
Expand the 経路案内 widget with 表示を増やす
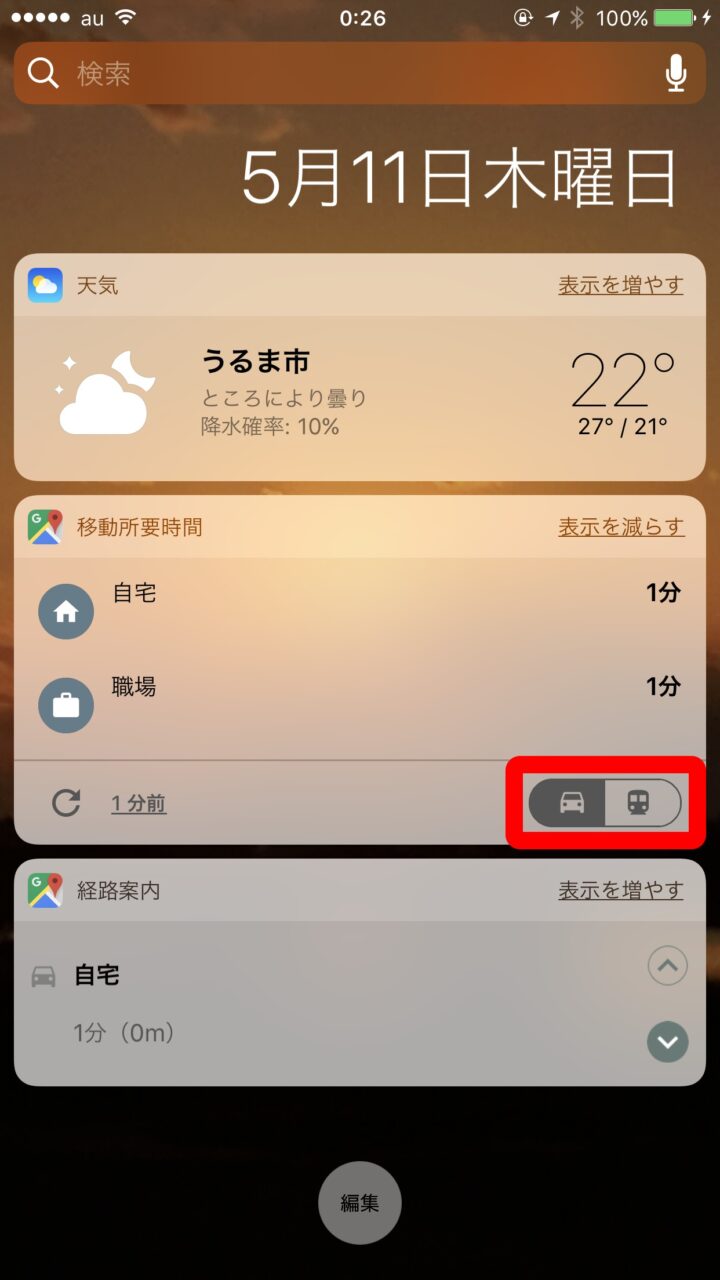tap(620, 890)
